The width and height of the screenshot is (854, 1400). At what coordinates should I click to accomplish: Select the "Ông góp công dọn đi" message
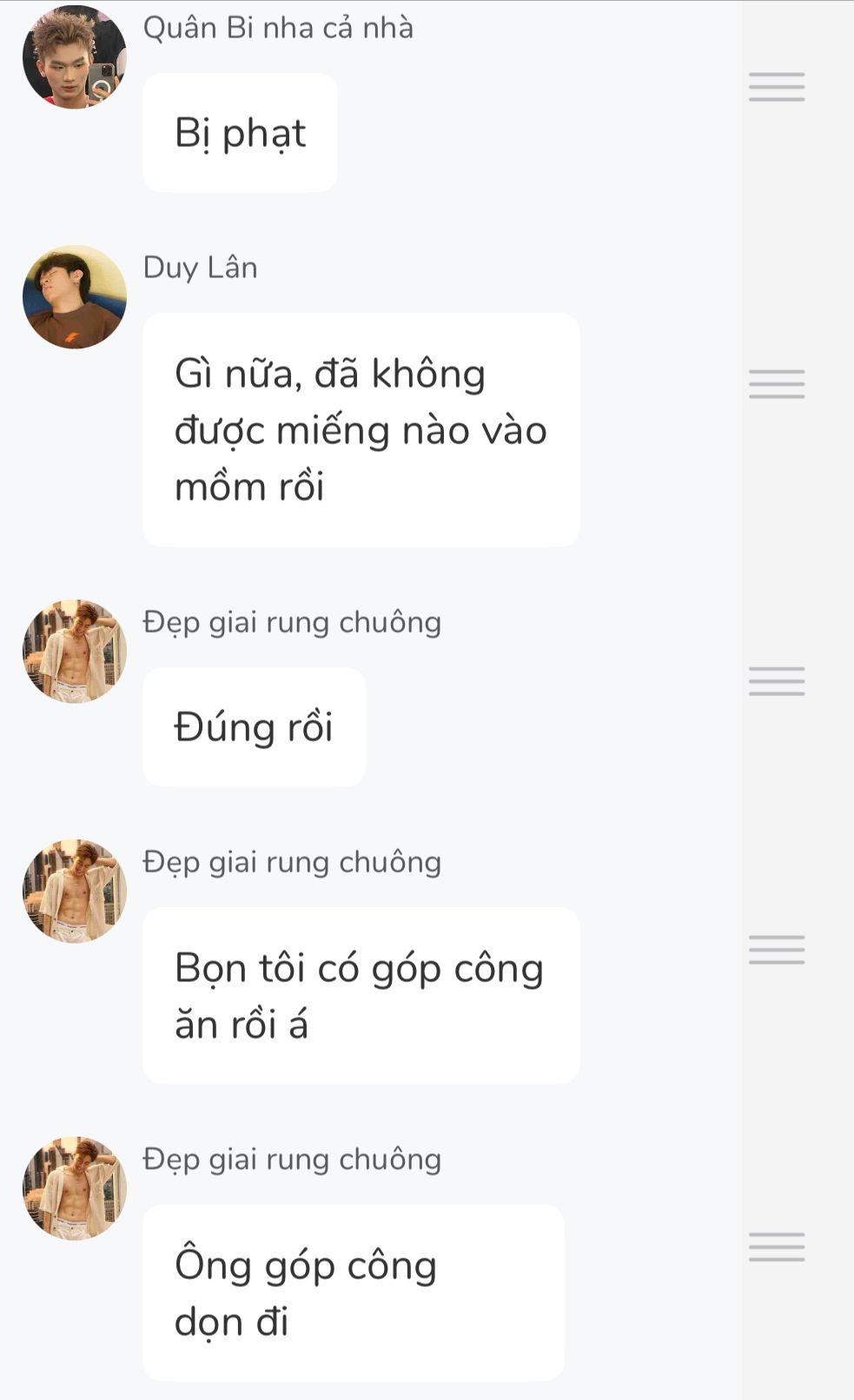tap(353, 1292)
